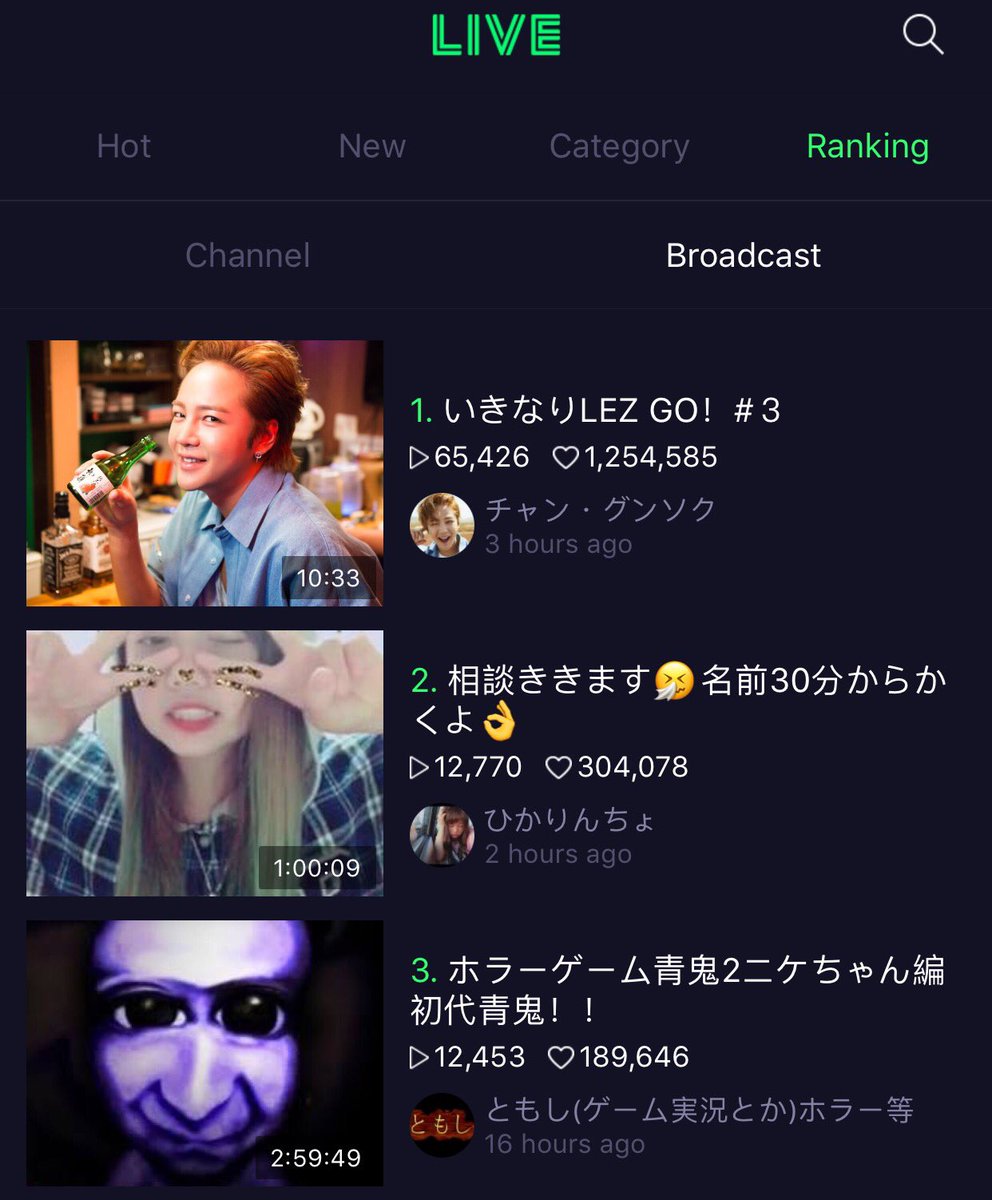This screenshot has width=992, height=1200.
Task: Play the 1:00:09 video thumbnail
Action: 204,763
